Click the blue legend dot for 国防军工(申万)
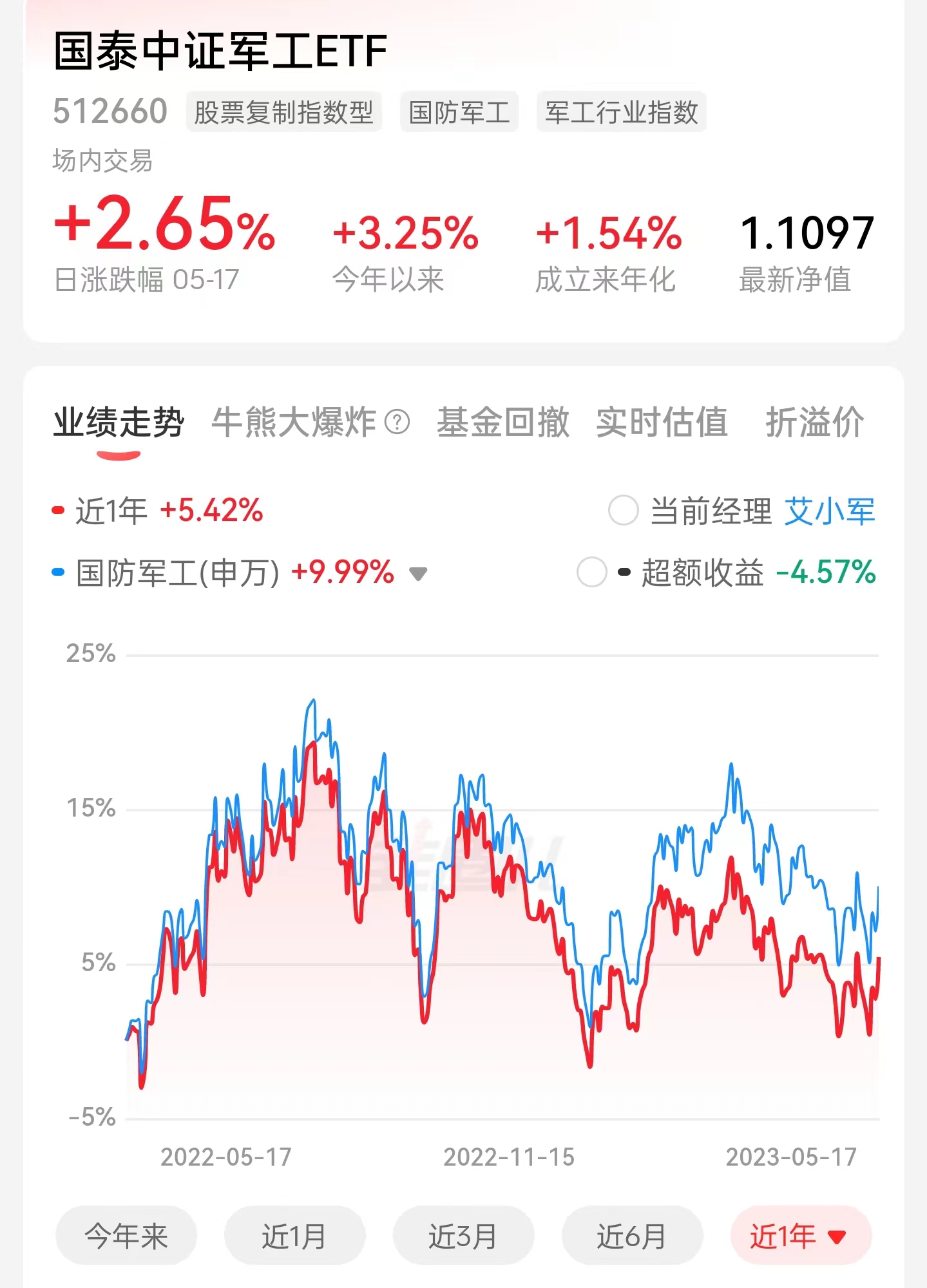Image resolution: width=927 pixels, height=1288 pixels. [x=59, y=572]
